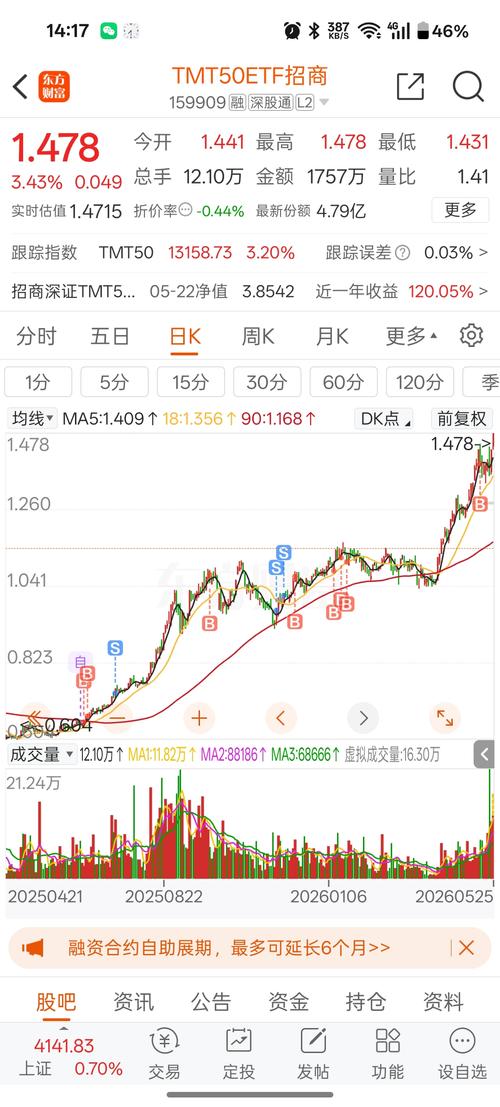Open the 均线 indicator dropdown
This screenshot has height=1107, width=500.
point(32,419)
